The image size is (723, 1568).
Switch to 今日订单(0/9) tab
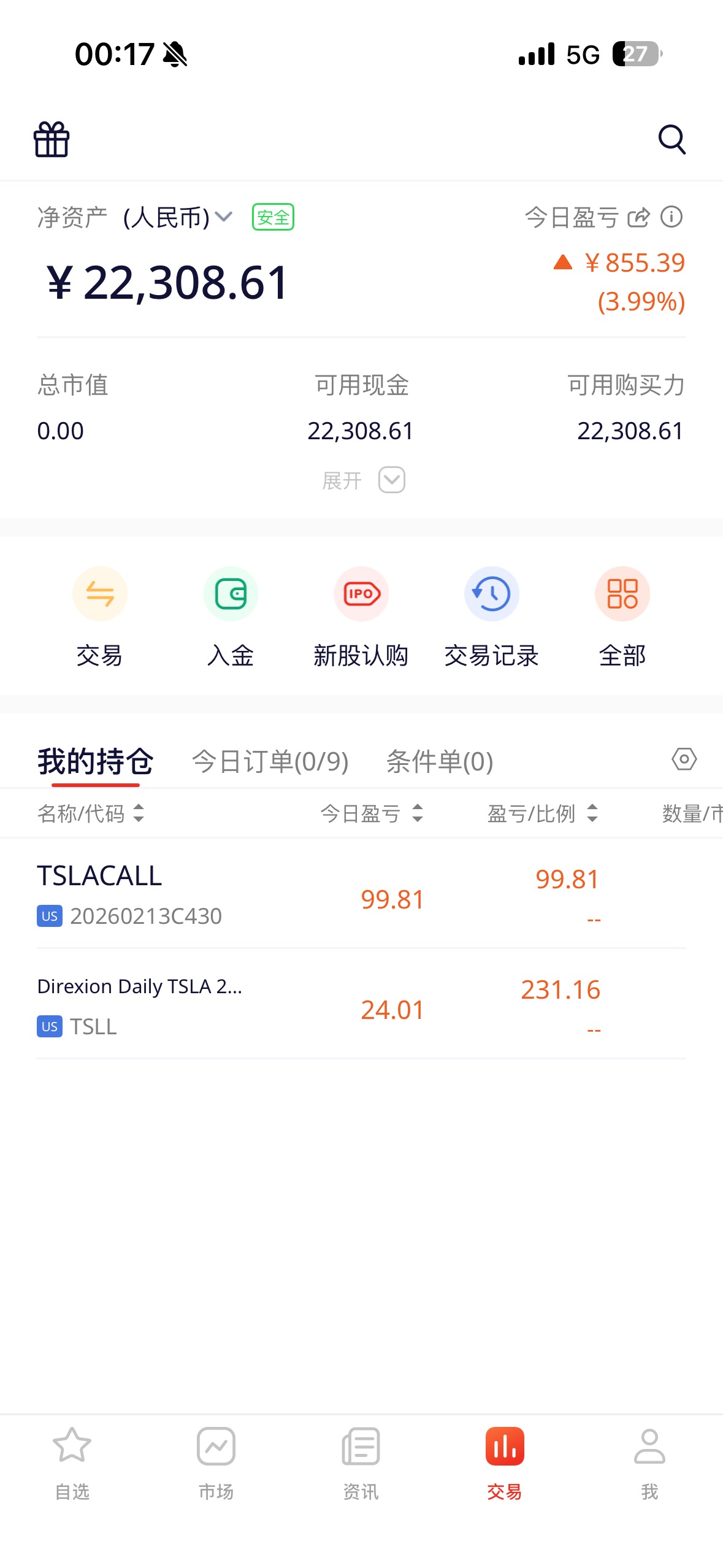(270, 761)
